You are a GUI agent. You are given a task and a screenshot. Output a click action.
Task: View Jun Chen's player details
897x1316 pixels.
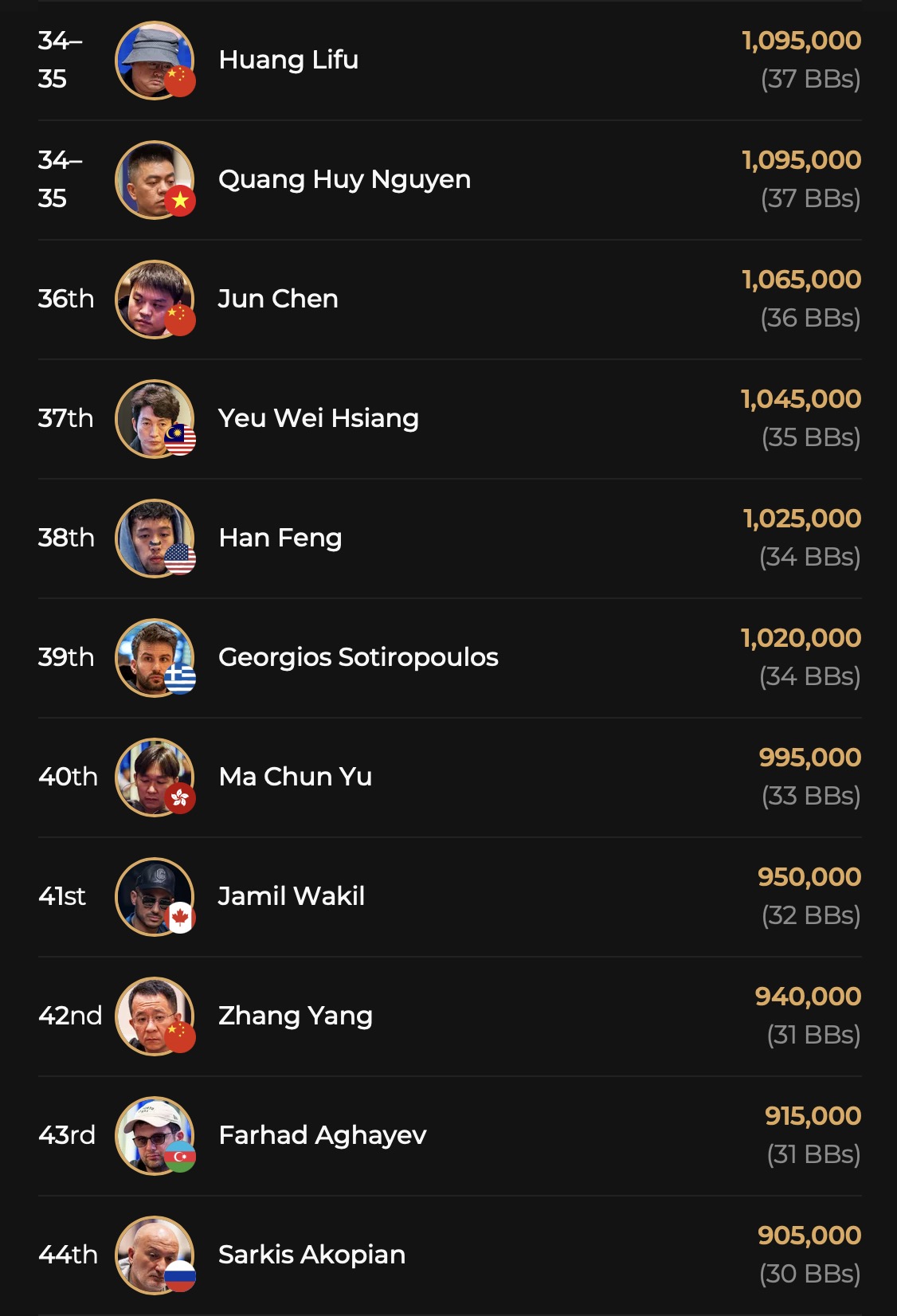[278, 299]
